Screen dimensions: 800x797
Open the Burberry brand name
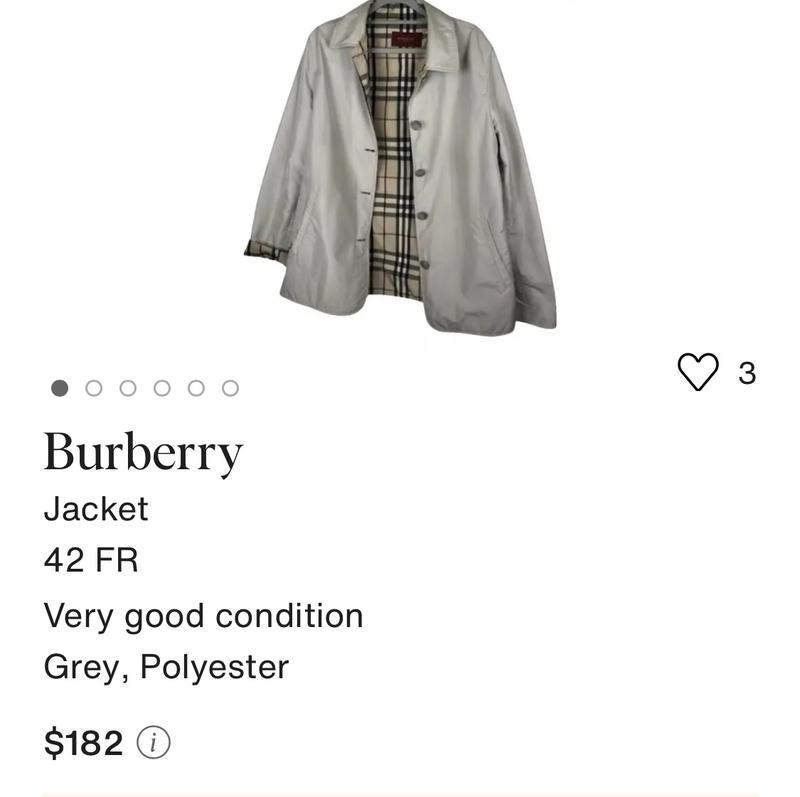[x=143, y=453]
